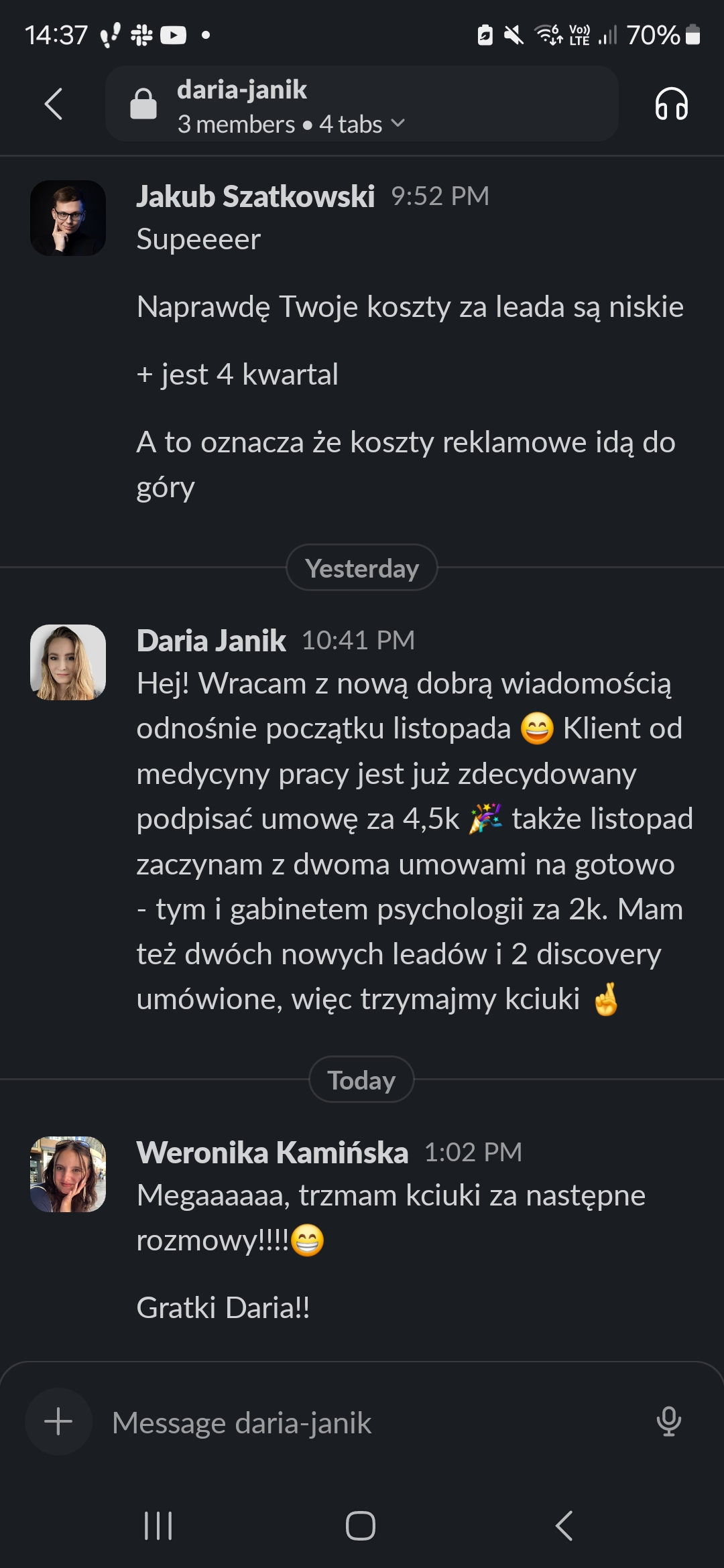Open attachments with the plus button
The image size is (724, 1568).
58,1421
